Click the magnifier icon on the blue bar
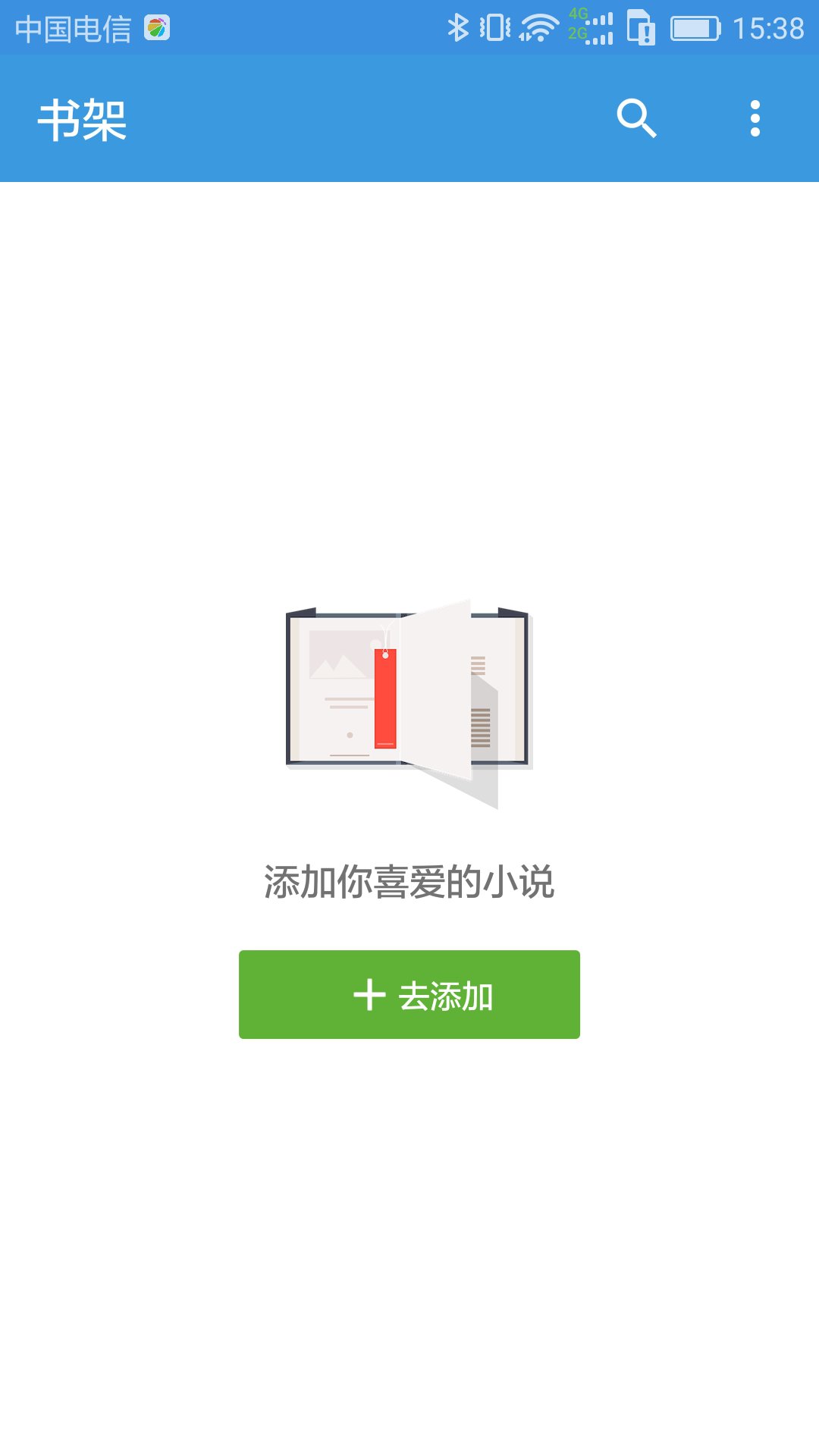The image size is (819, 1456). (637, 120)
